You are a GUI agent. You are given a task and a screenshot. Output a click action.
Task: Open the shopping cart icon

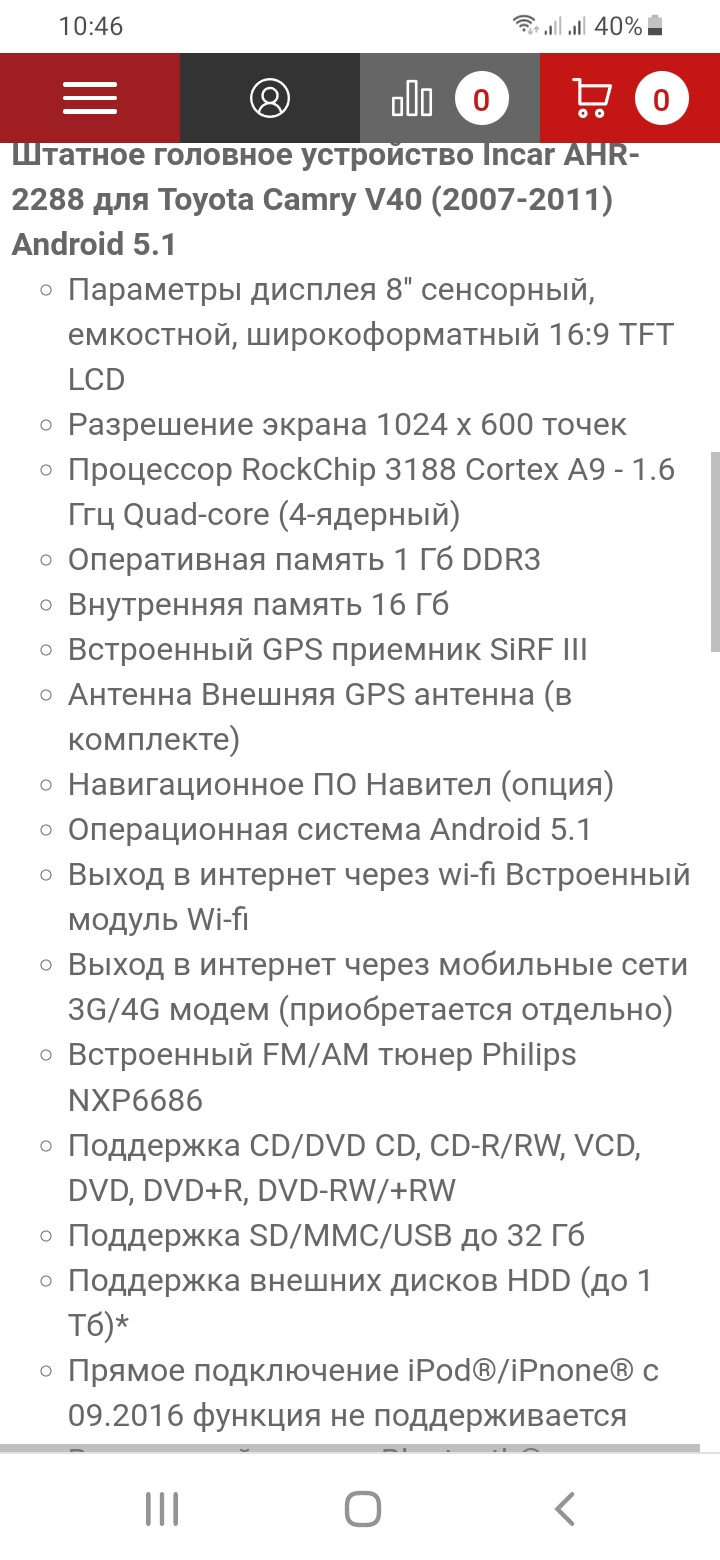(592, 98)
